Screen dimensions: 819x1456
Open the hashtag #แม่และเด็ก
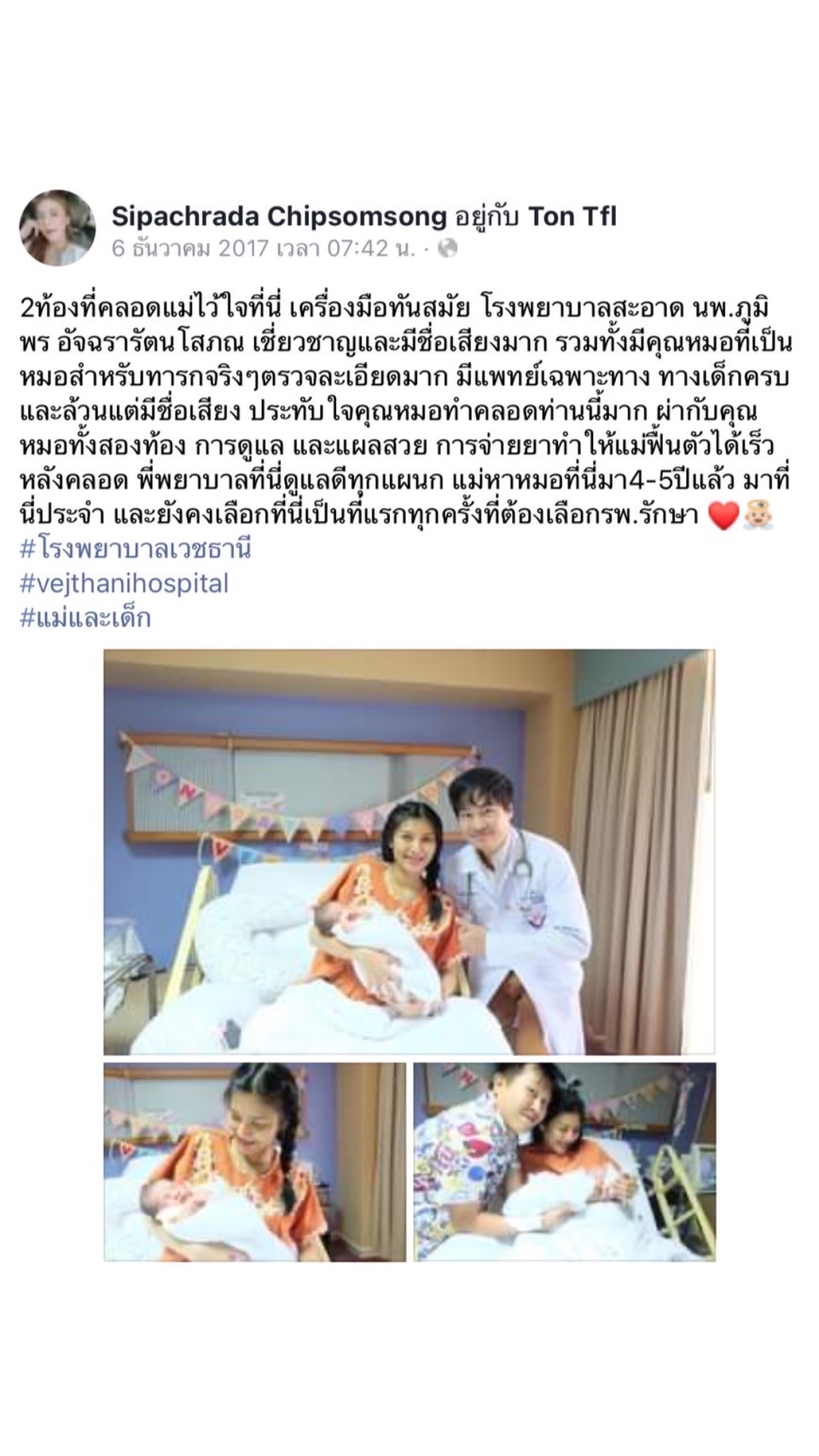tap(85, 618)
